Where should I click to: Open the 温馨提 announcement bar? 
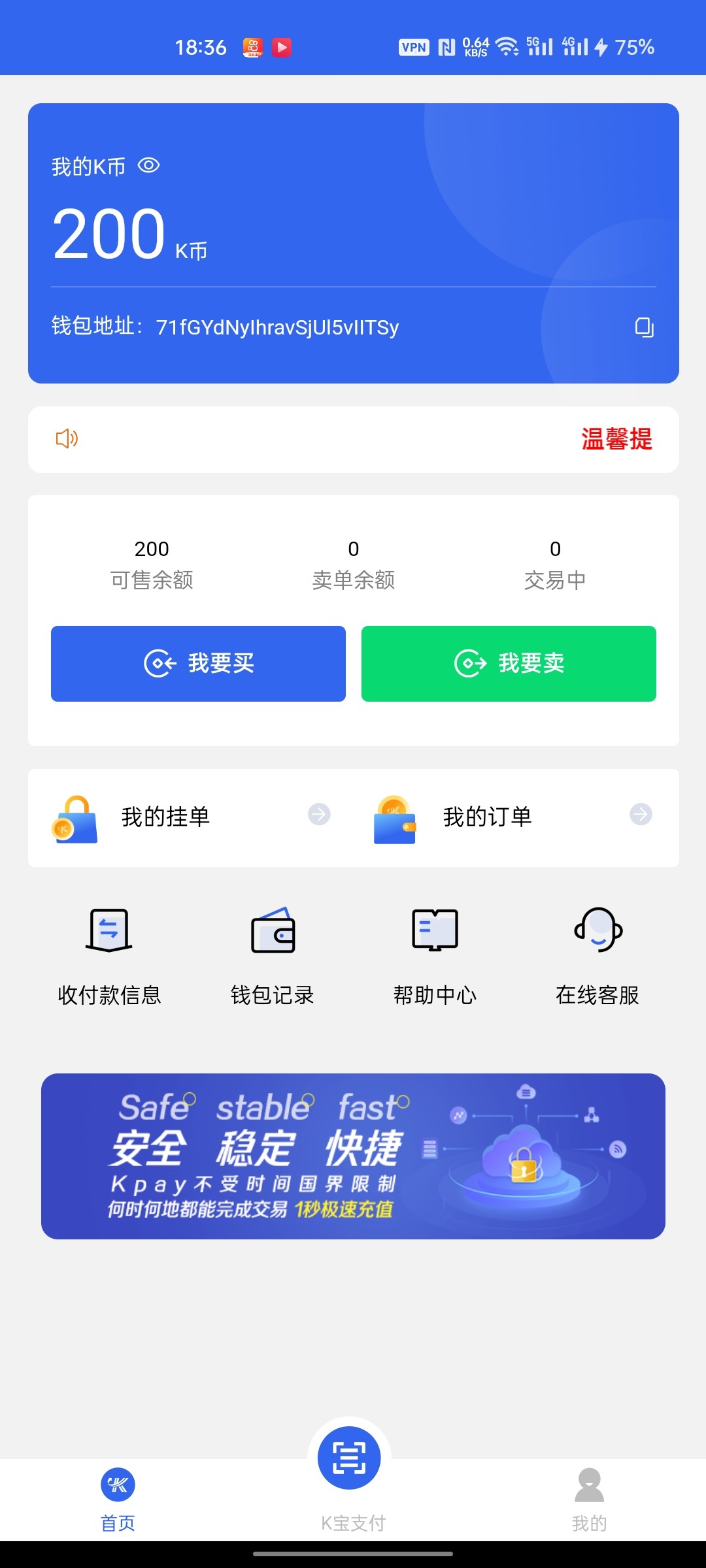click(353, 439)
